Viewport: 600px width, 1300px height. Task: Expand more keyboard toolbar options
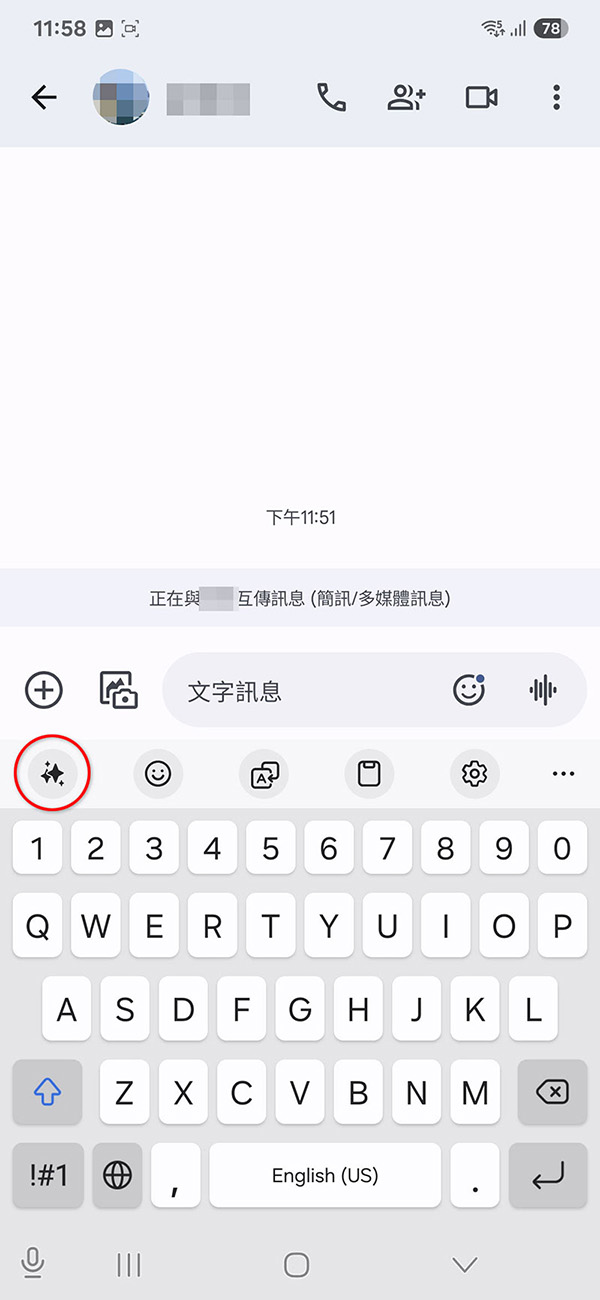click(563, 773)
